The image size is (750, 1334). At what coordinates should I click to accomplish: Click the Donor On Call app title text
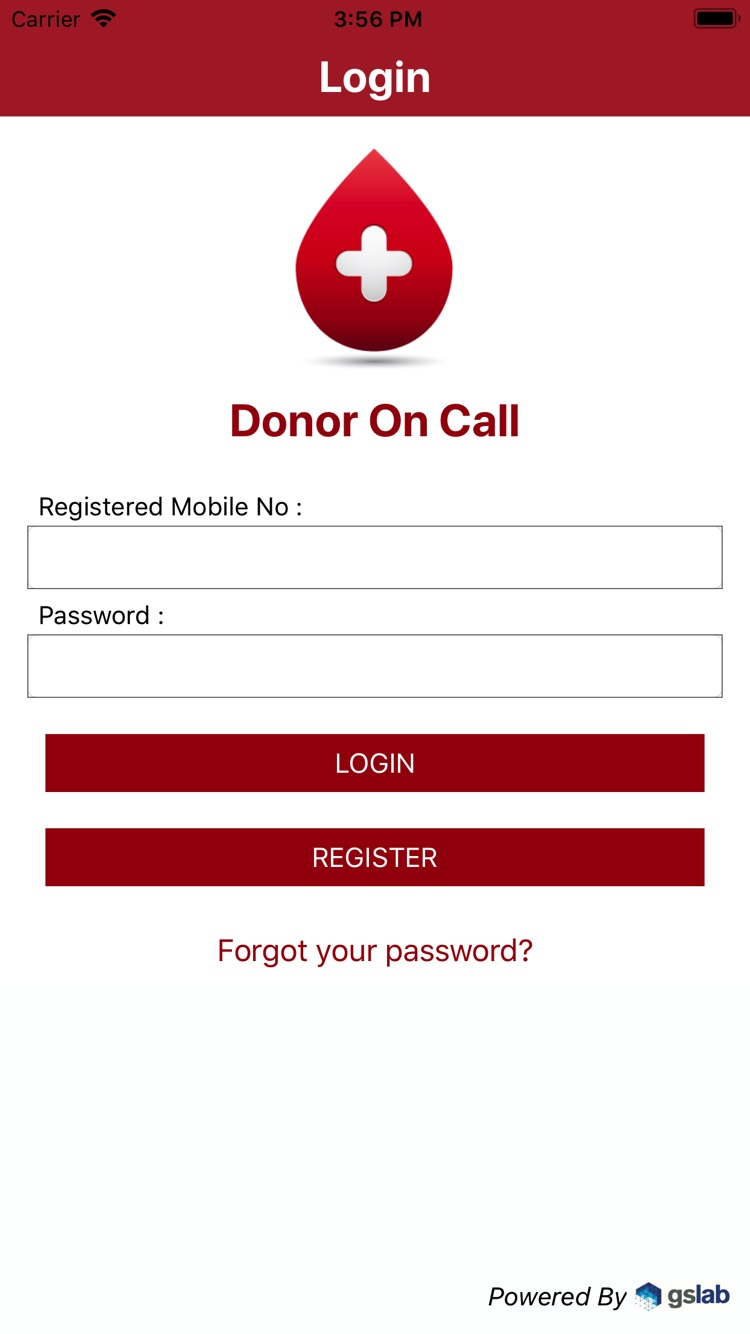click(374, 420)
